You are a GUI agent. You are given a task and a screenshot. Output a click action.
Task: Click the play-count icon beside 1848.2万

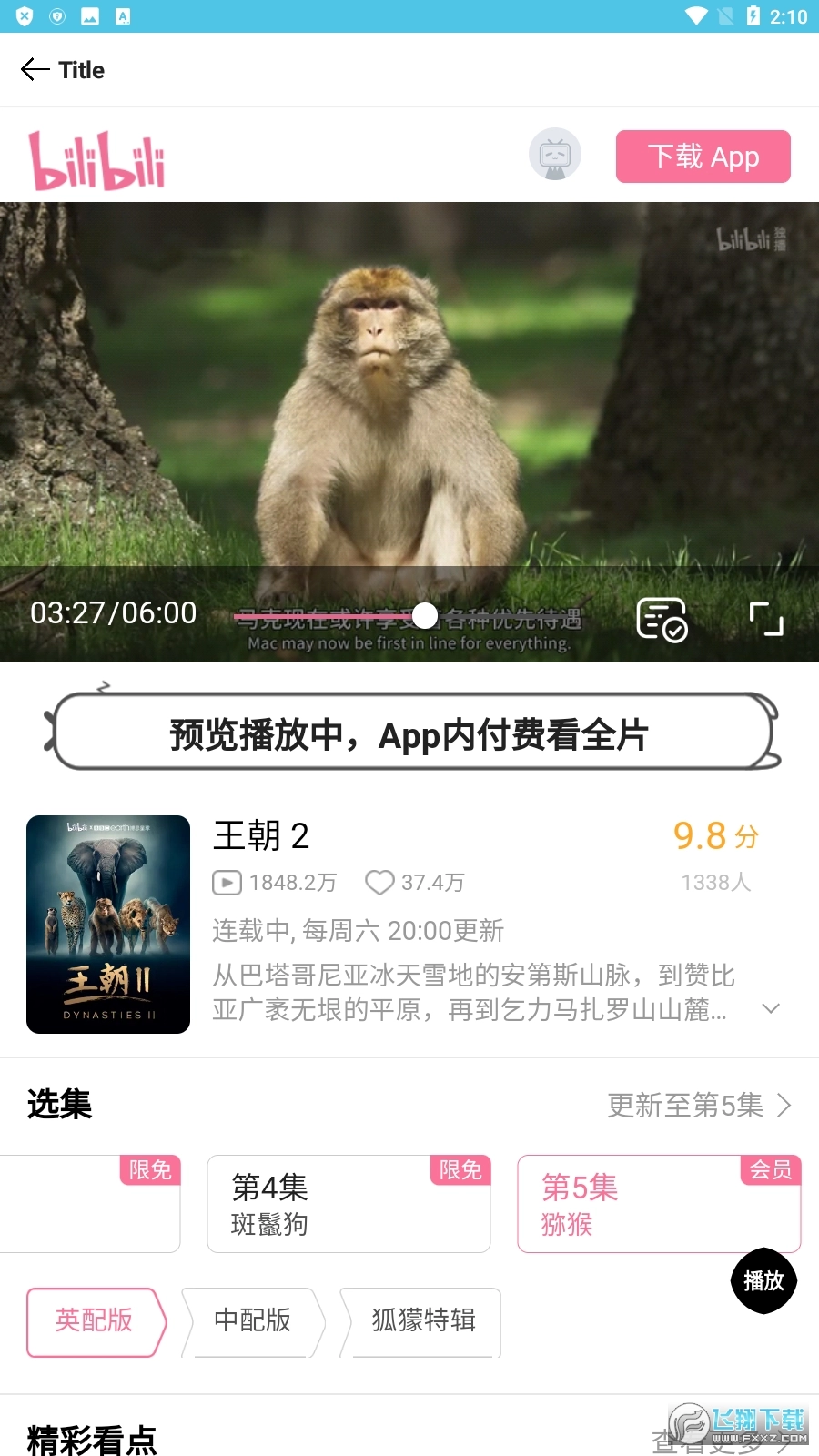(x=226, y=882)
